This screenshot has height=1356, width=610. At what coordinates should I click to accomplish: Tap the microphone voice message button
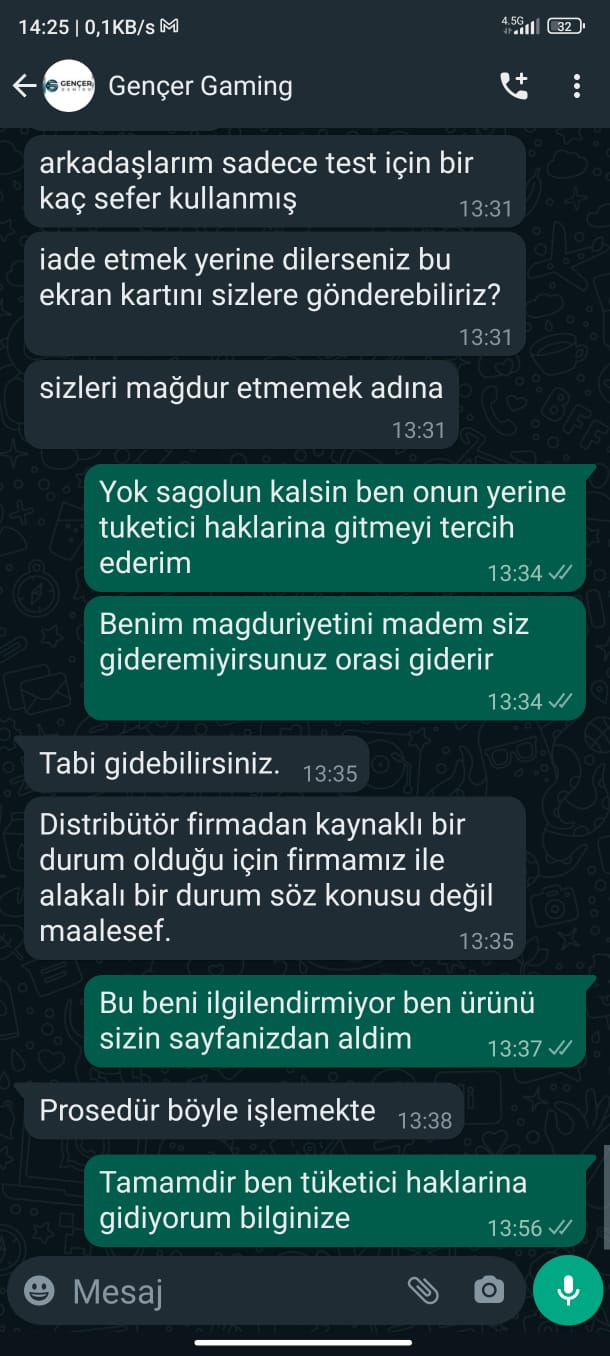(568, 1291)
